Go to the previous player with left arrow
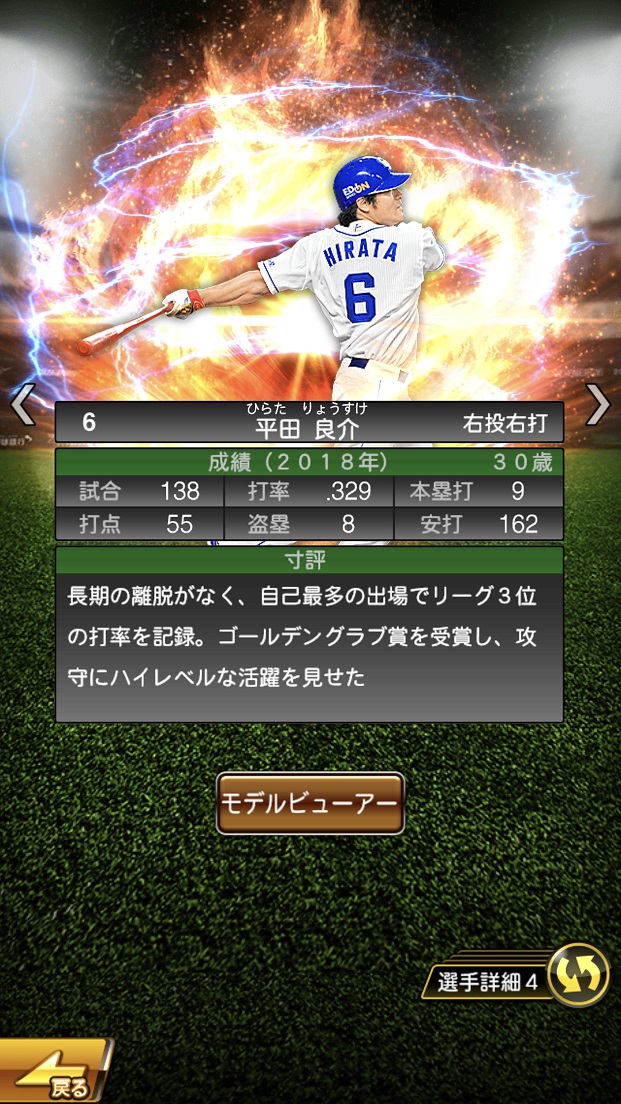Image resolution: width=621 pixels, height=1104 pixels. tap(22, 406)
